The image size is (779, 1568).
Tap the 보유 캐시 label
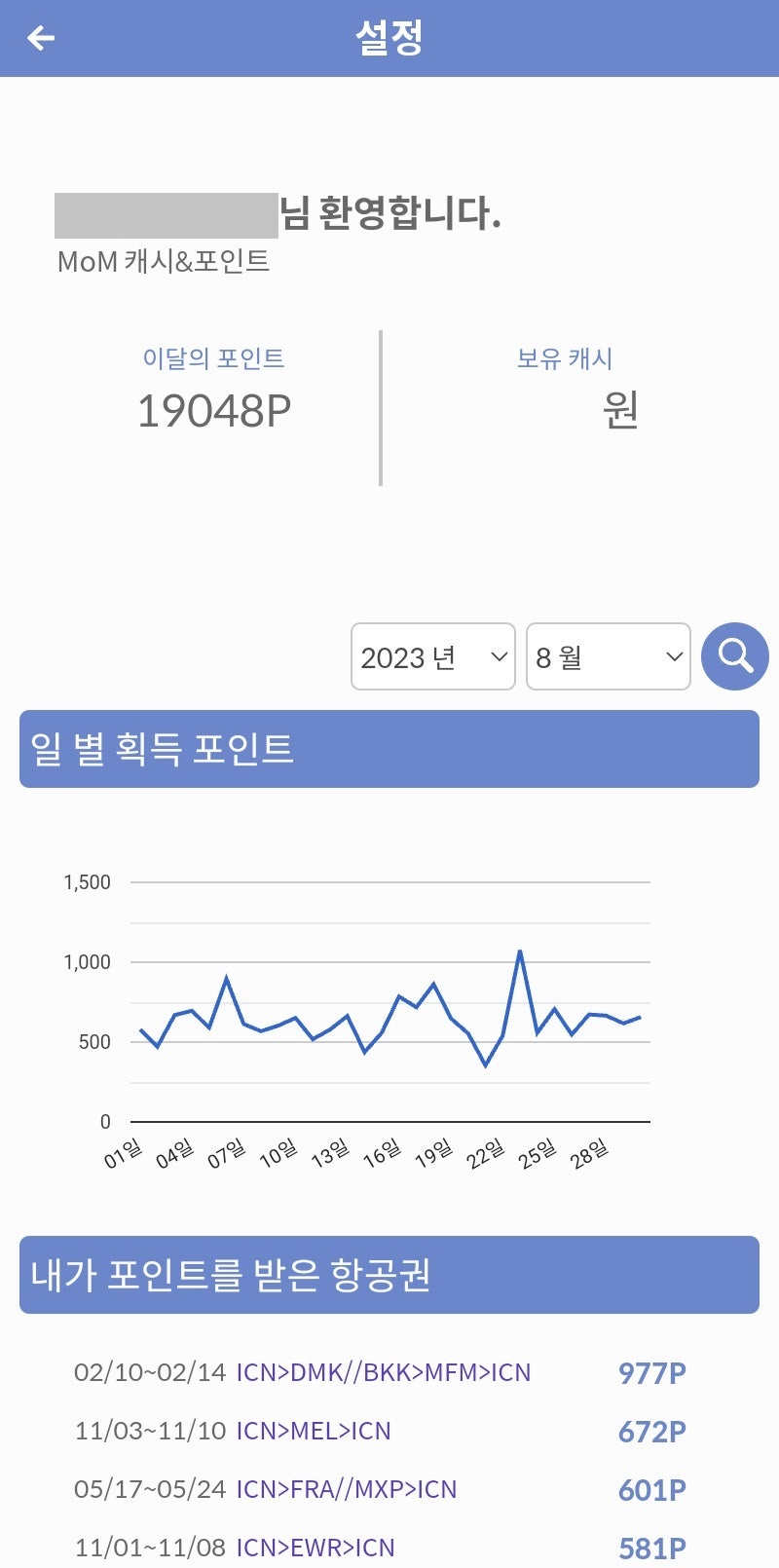point(566,357)
